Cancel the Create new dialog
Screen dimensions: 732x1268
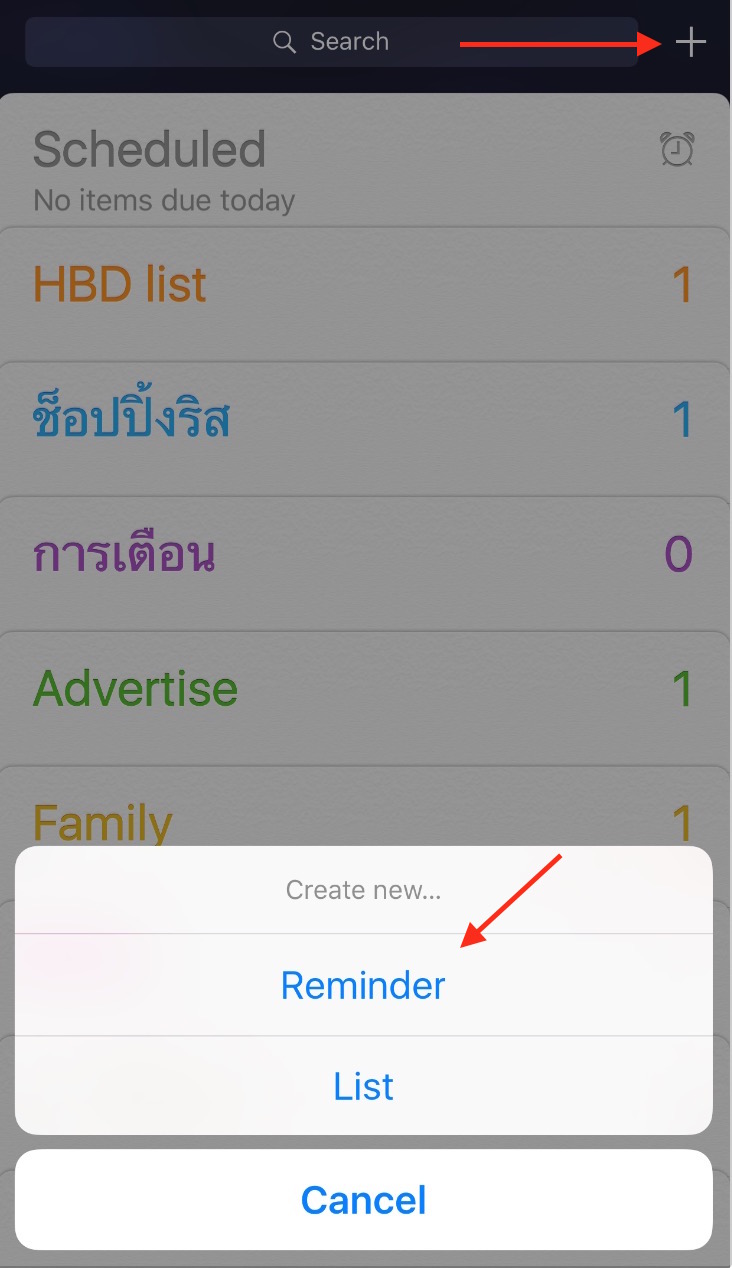(x=363, y=1200)
